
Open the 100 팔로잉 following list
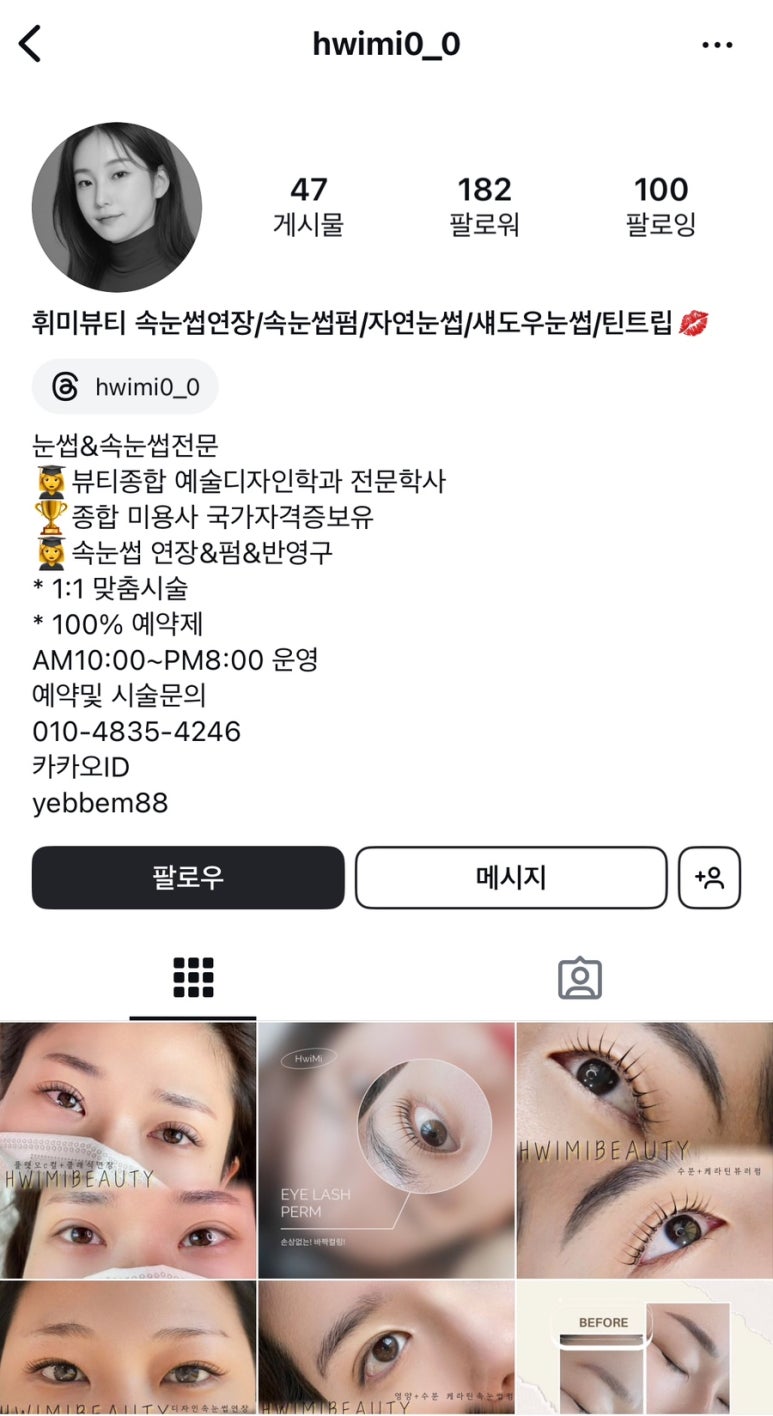pos(660,206)
